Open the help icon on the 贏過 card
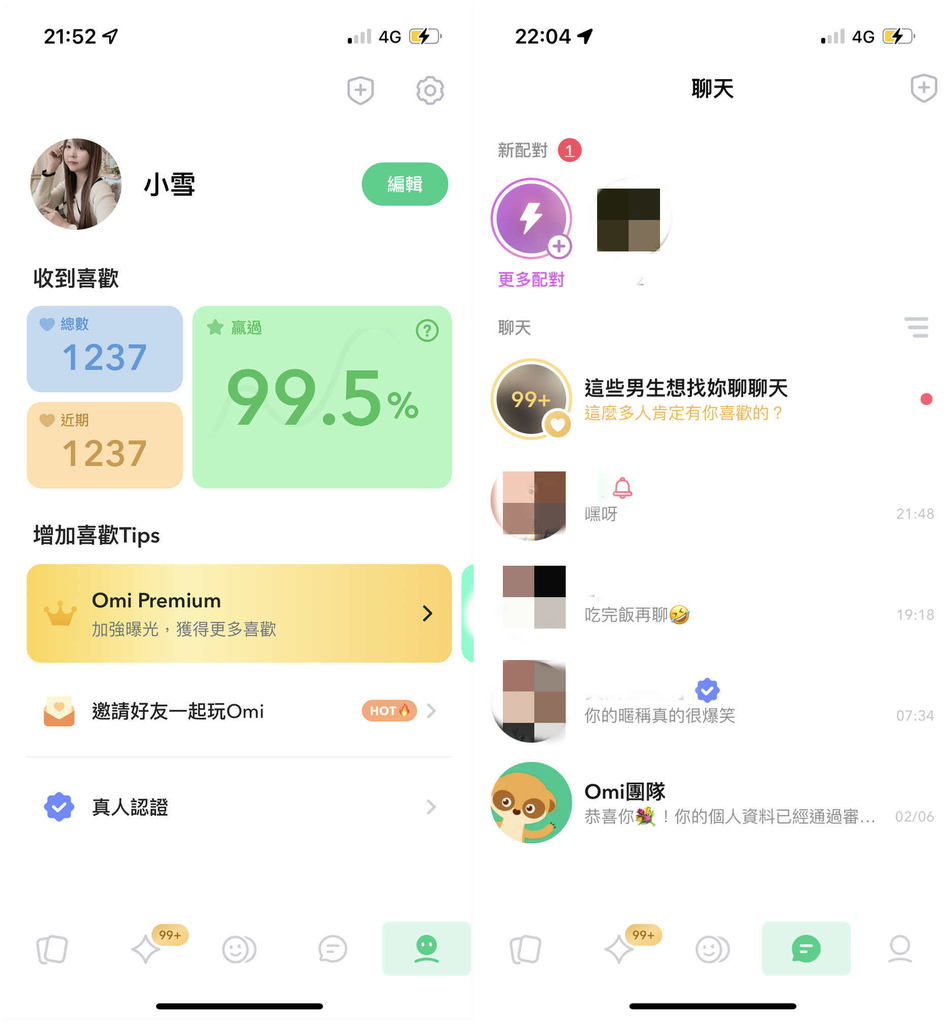Screen dimensions: 952x1024 (x=427, y=330)
